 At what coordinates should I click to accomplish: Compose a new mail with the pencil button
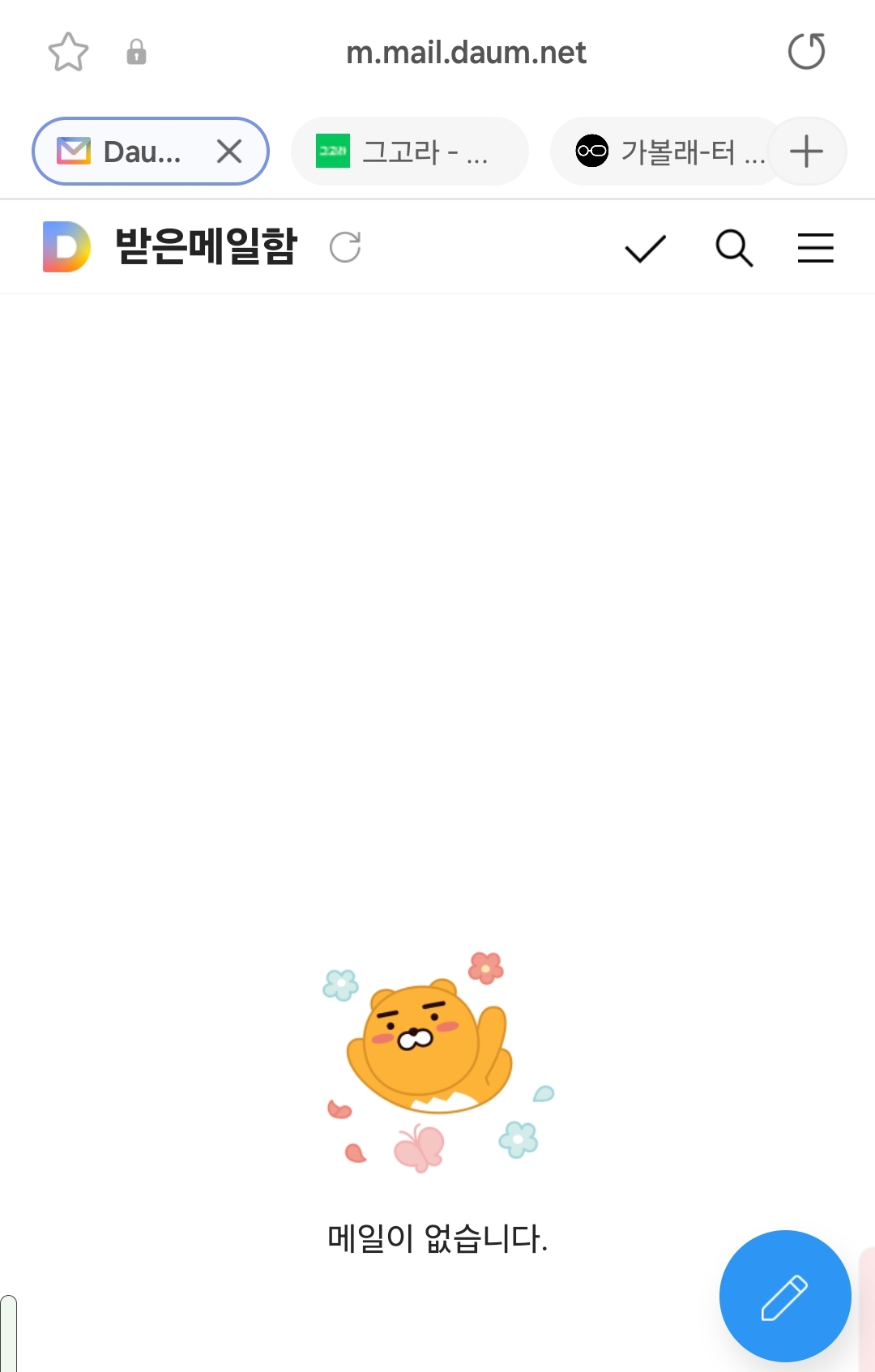tap(784, 1296)
